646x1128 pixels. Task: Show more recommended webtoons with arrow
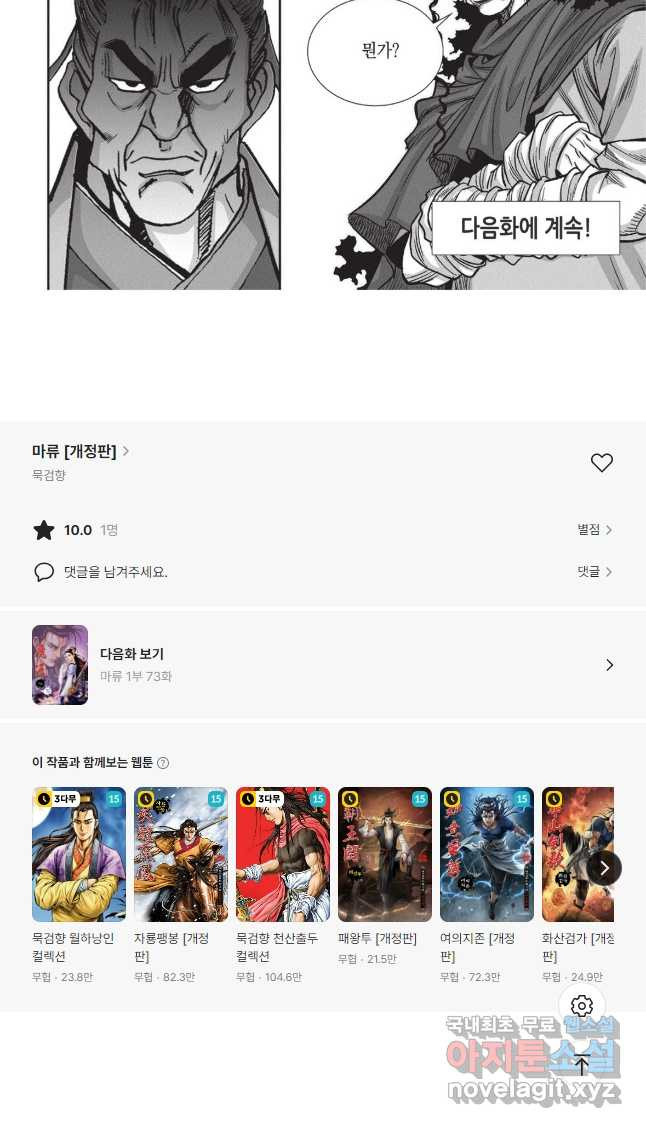click(603, 867)
